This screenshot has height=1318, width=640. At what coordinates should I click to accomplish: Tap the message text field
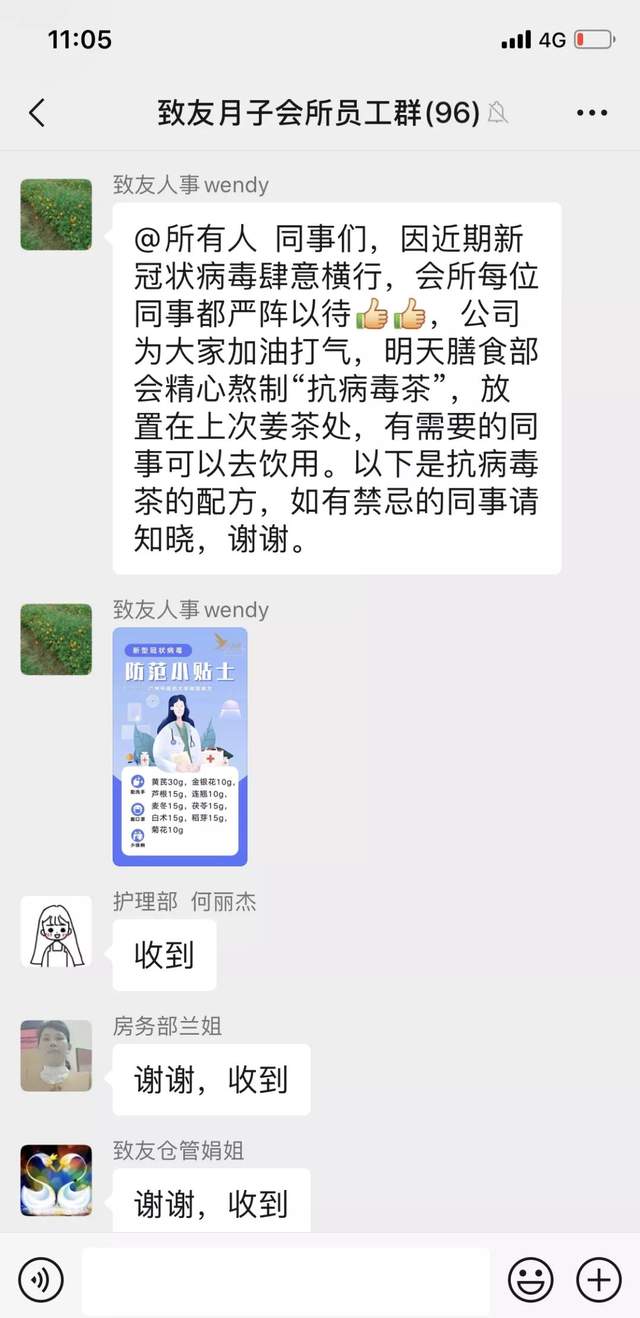[285, 1279]
